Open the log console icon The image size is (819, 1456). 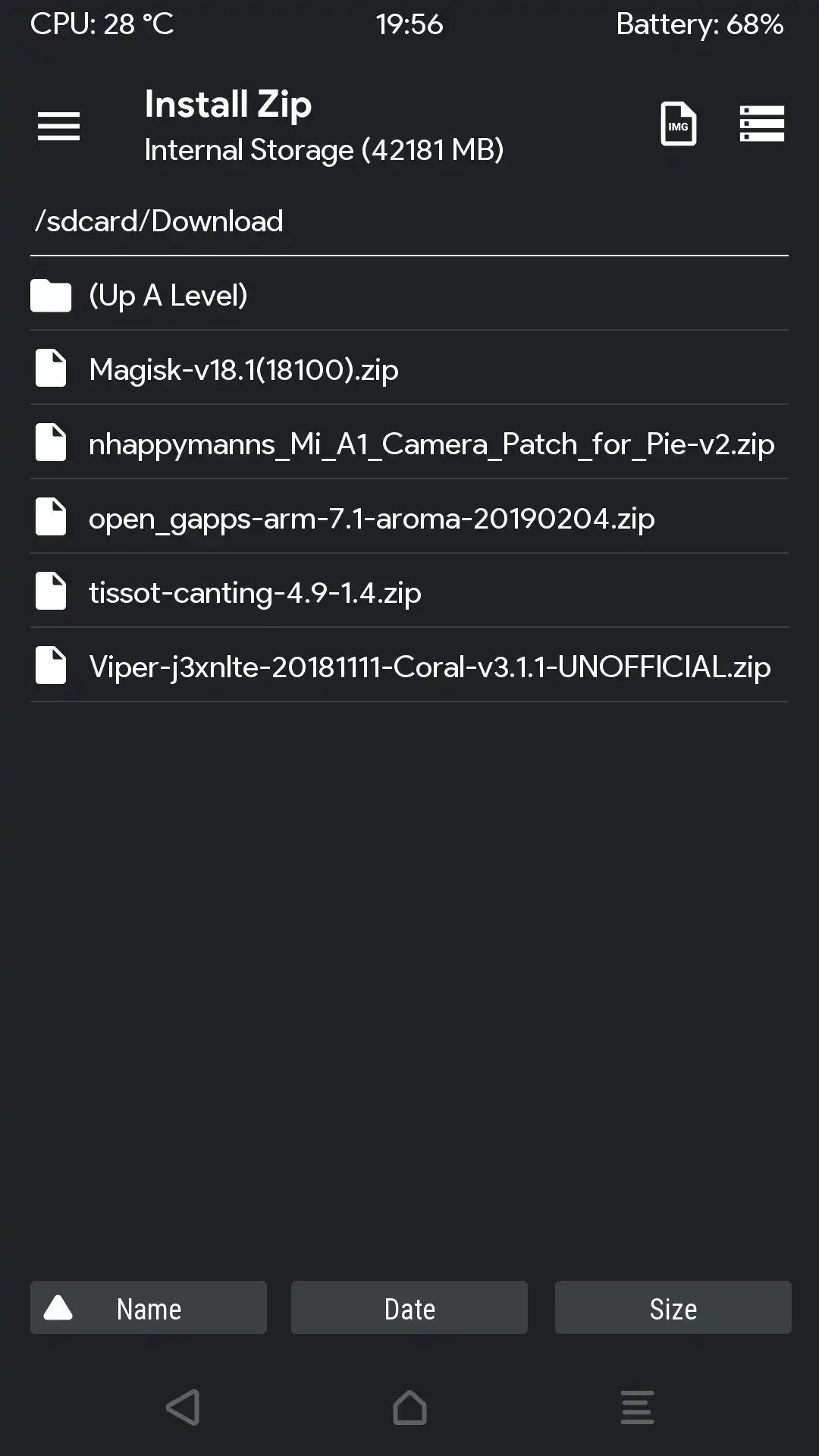pyautogui.click(x=636, y=1407)
